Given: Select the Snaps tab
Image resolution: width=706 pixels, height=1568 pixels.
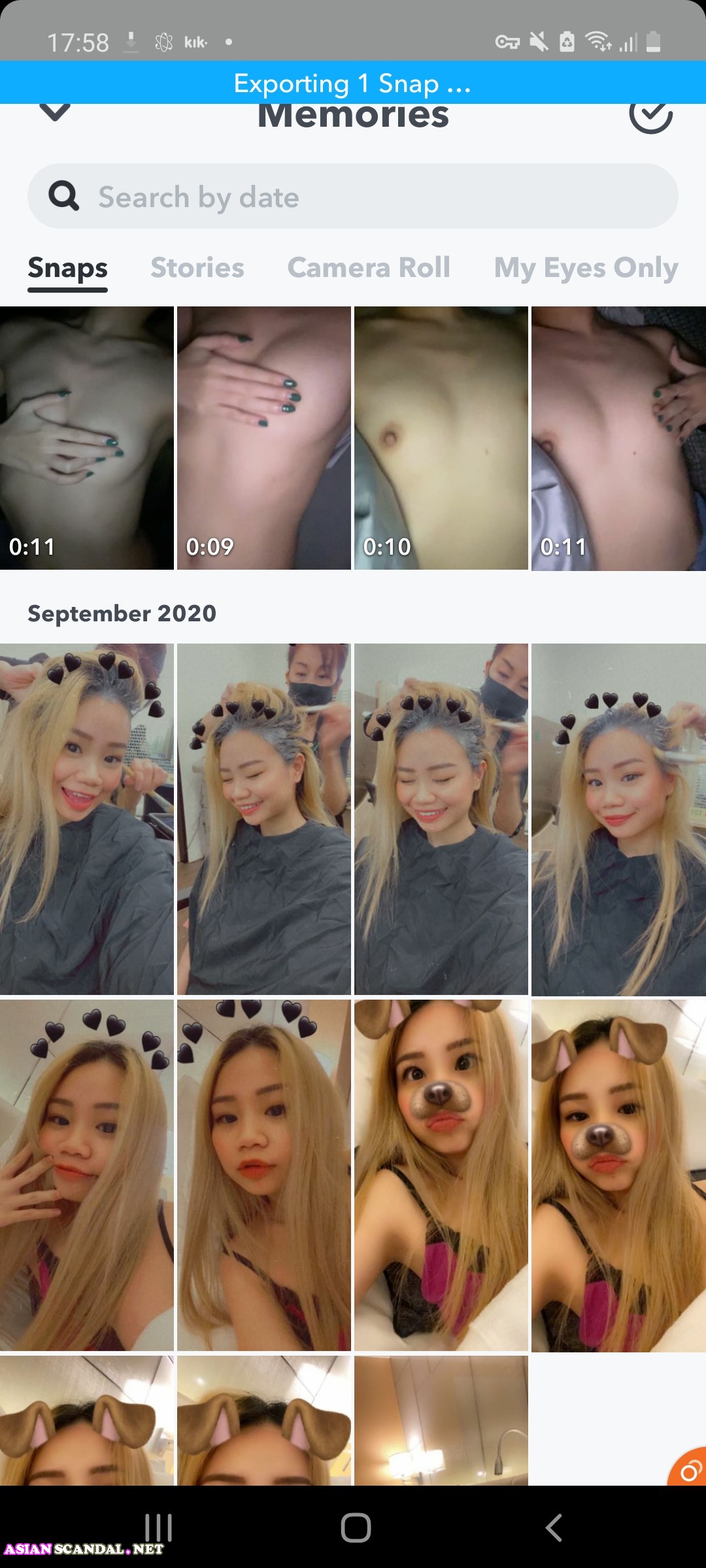Looking at the screenshot, I should [x=67, y=268].
